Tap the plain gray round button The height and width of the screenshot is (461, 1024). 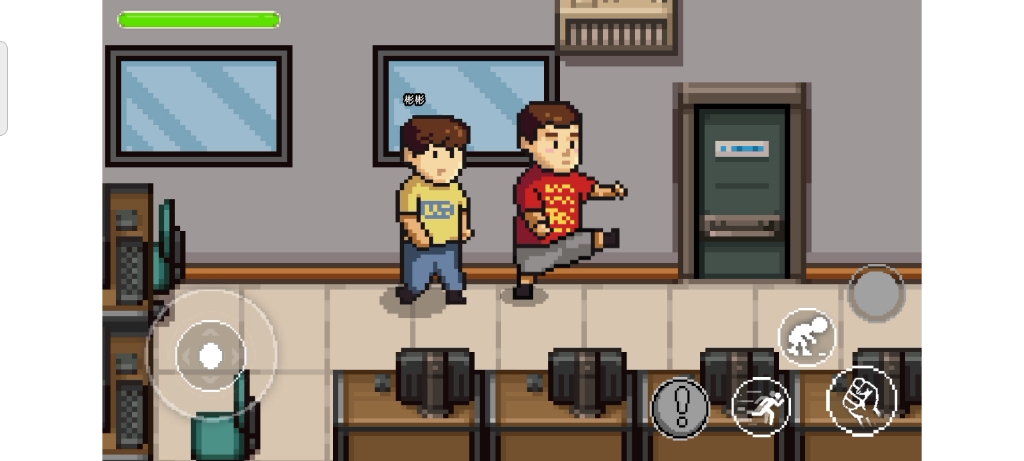tap(876, 292)
